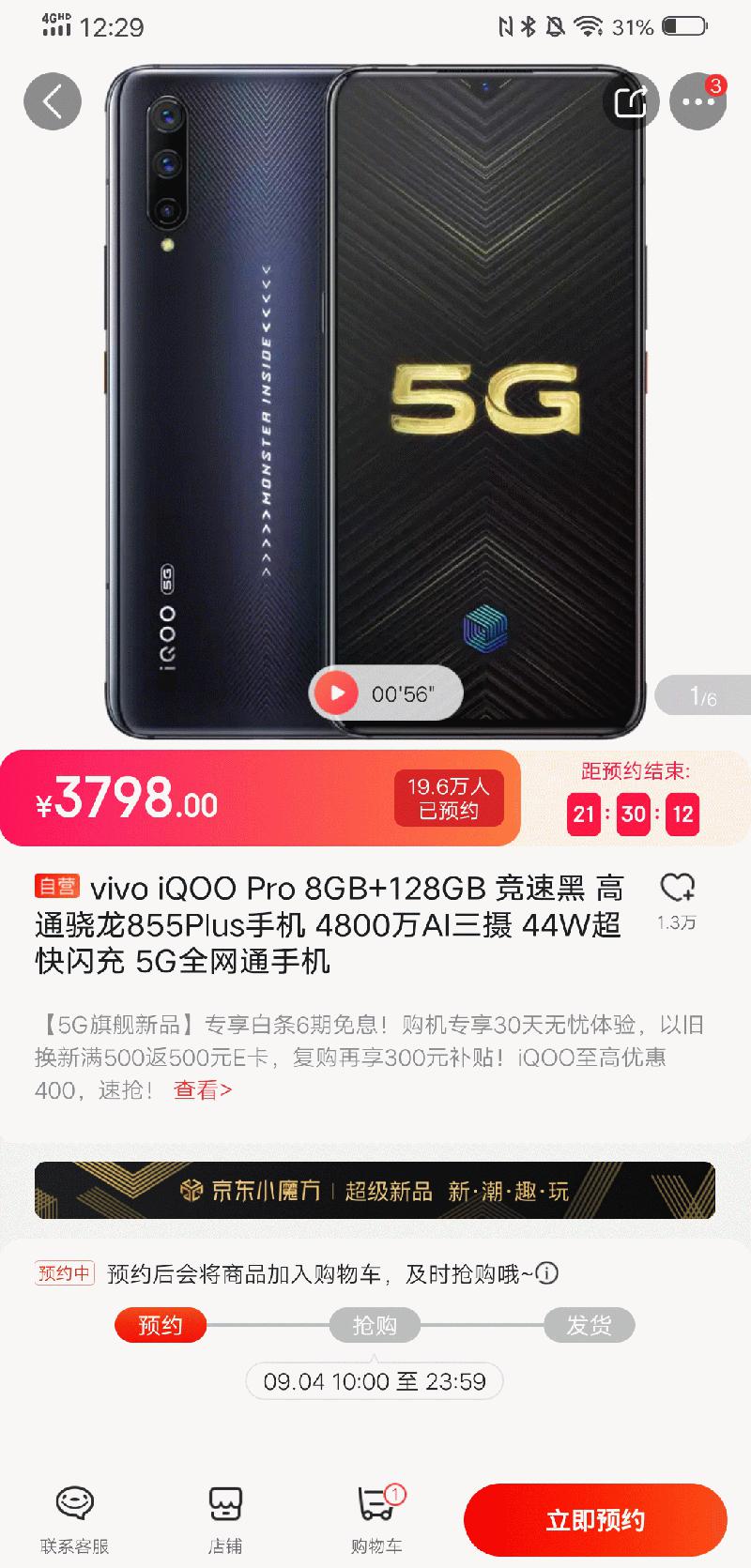Open the overflow menu with three dots

(698, 101)
